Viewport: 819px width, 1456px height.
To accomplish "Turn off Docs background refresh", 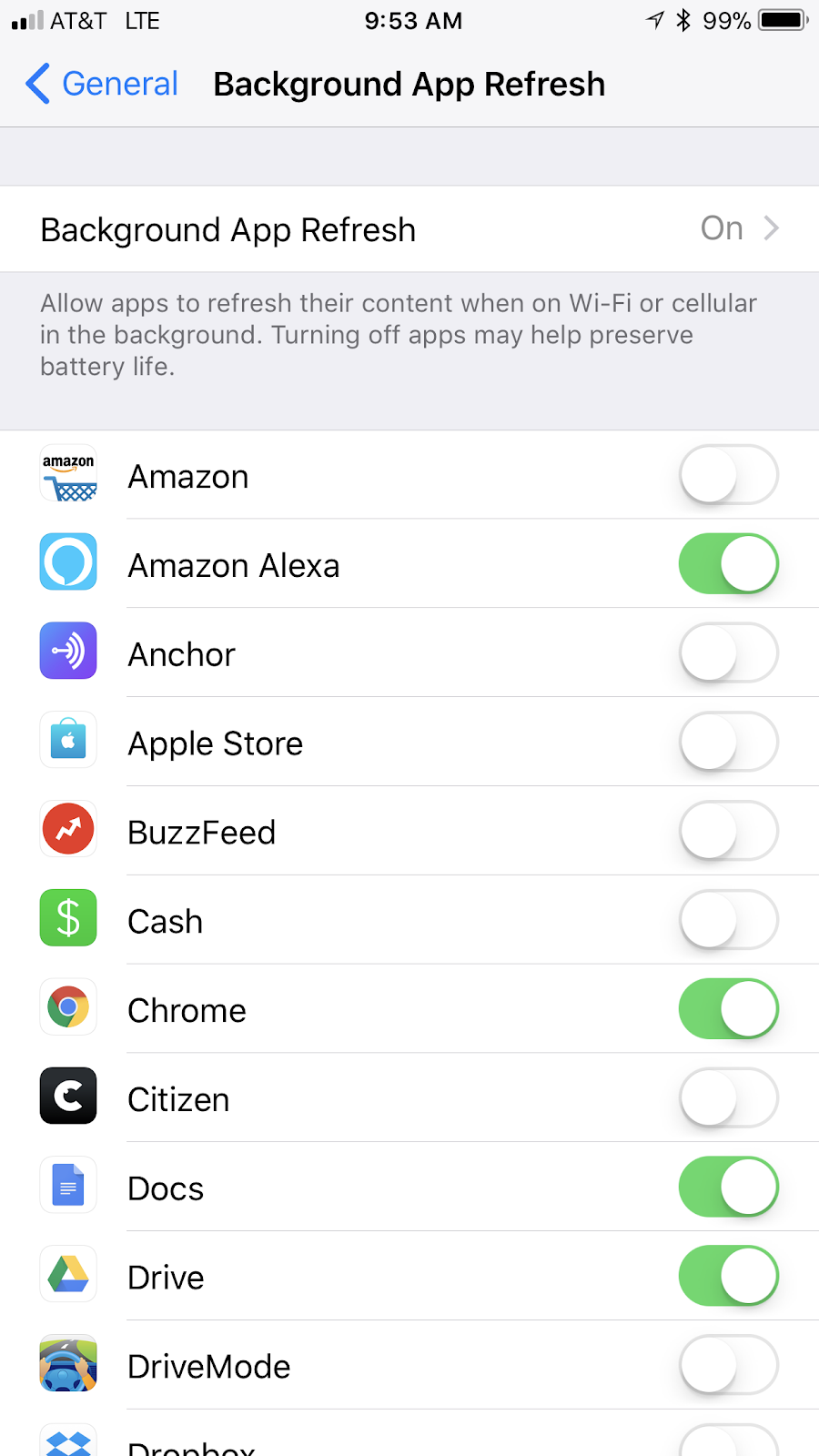I will (728, 1188).
